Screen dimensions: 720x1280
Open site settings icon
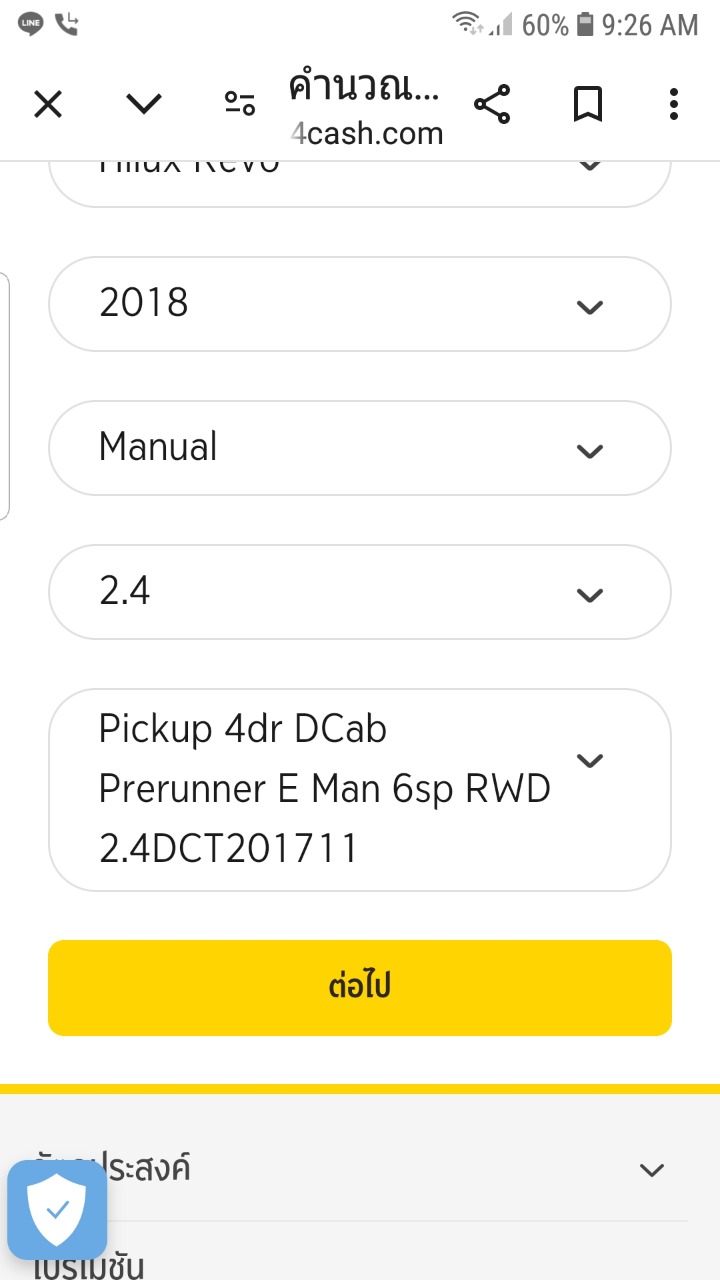[x=240, y=104]
